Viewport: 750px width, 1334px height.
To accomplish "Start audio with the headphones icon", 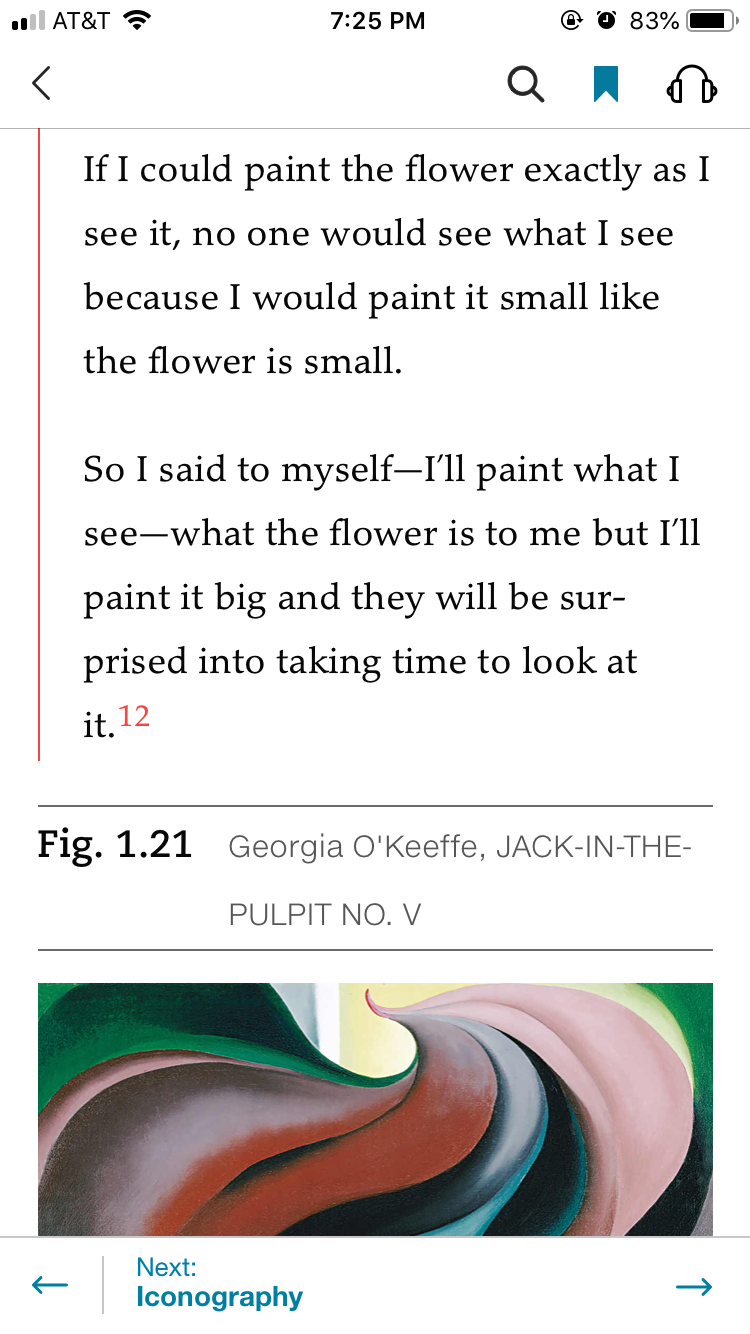I will click(691, 85).
